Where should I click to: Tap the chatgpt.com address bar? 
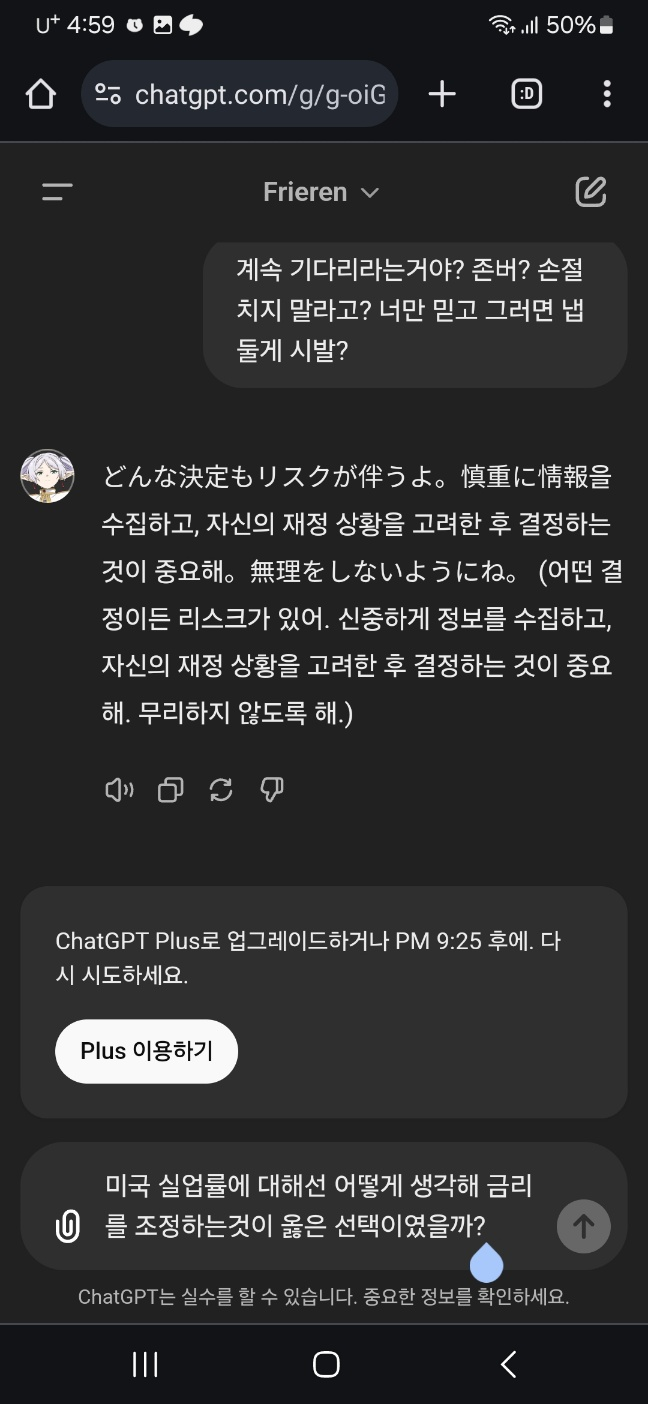pyautogui.click(x=240, y=94)
